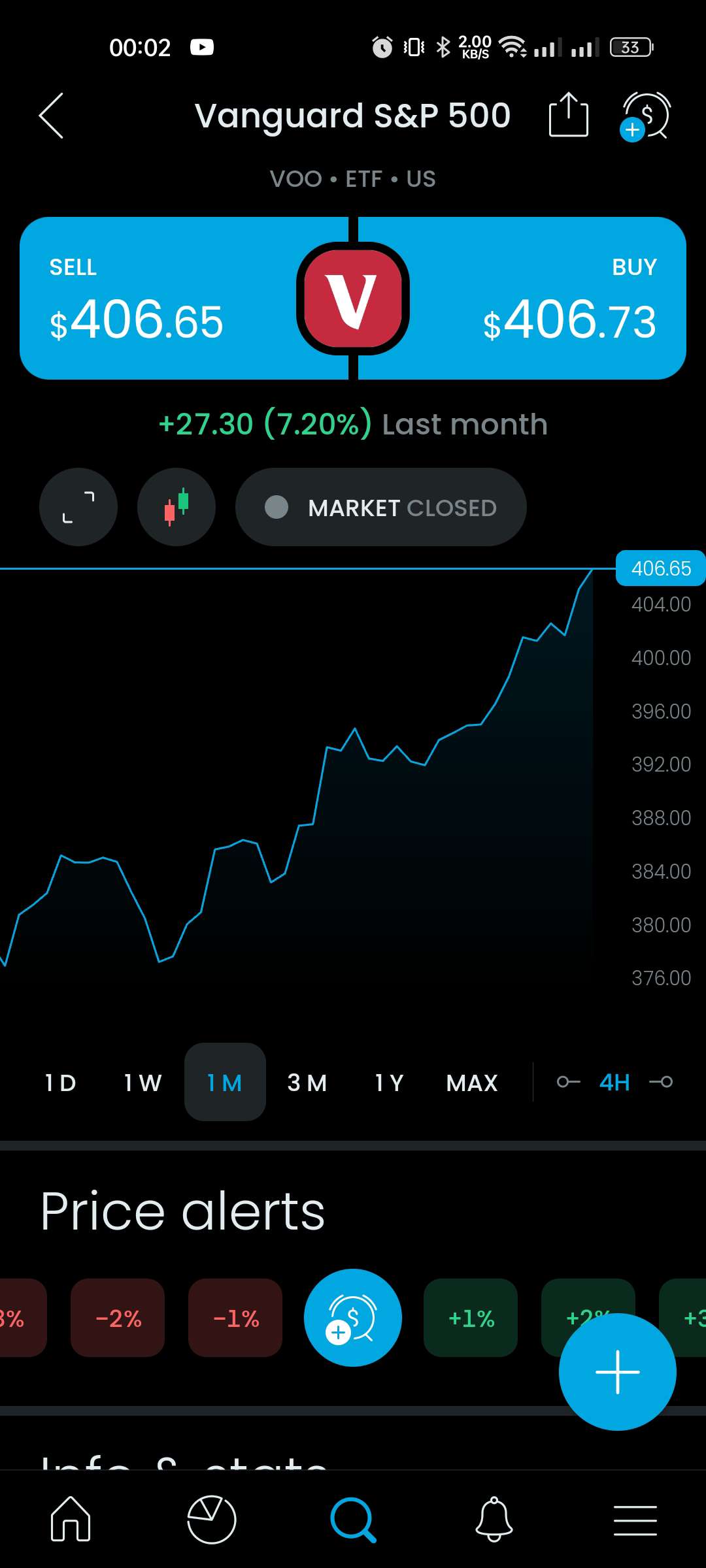Screen dimensions: 706x1568
Task: Expand the chart to fullscreen
Action: [x=78, y=507]
